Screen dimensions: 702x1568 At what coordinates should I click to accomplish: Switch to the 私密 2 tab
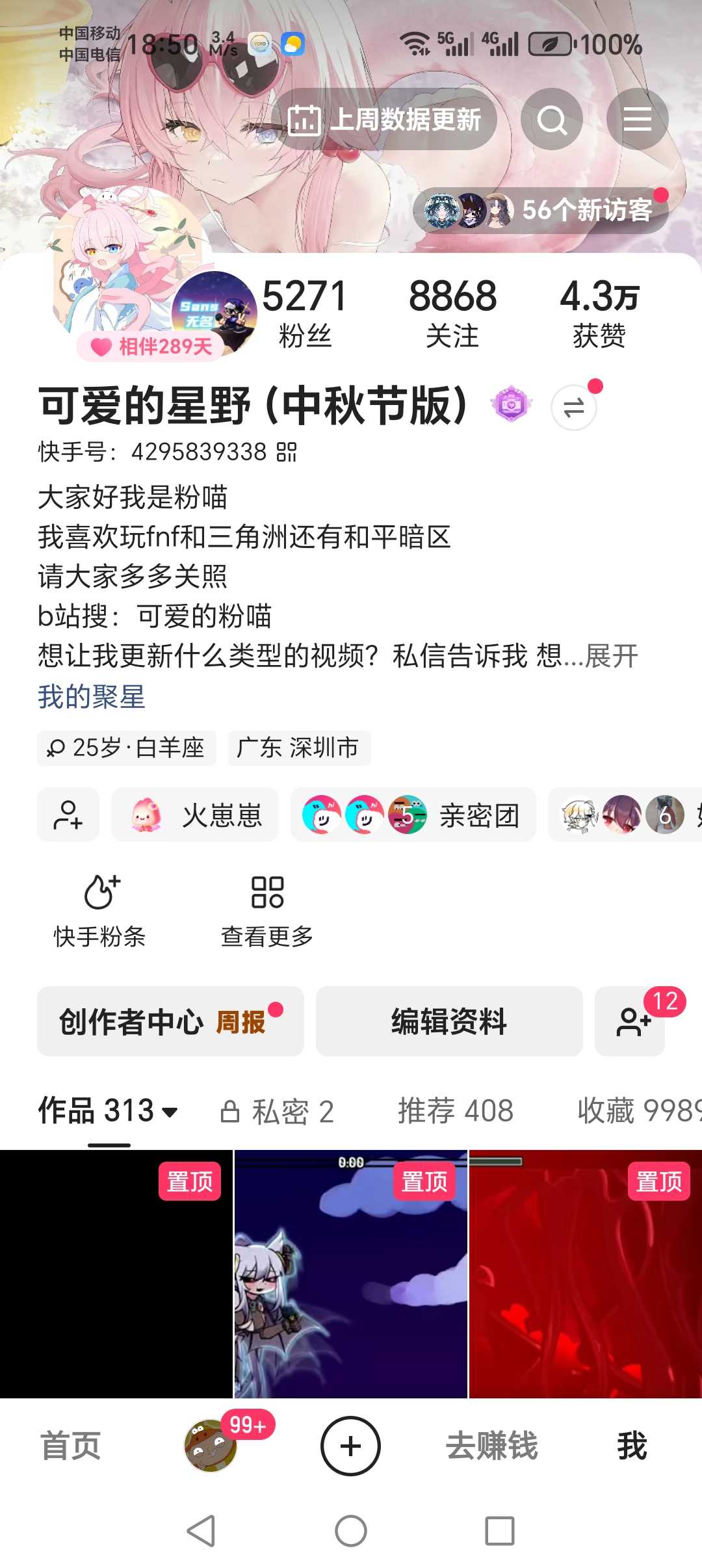[278, 1112]
